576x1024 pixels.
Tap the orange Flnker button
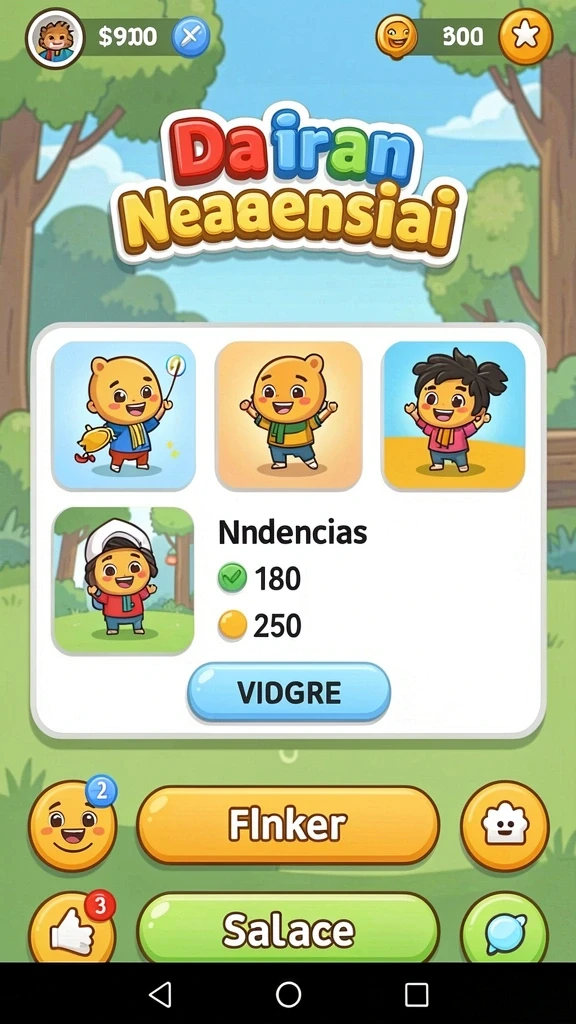(x=288, y=825)
